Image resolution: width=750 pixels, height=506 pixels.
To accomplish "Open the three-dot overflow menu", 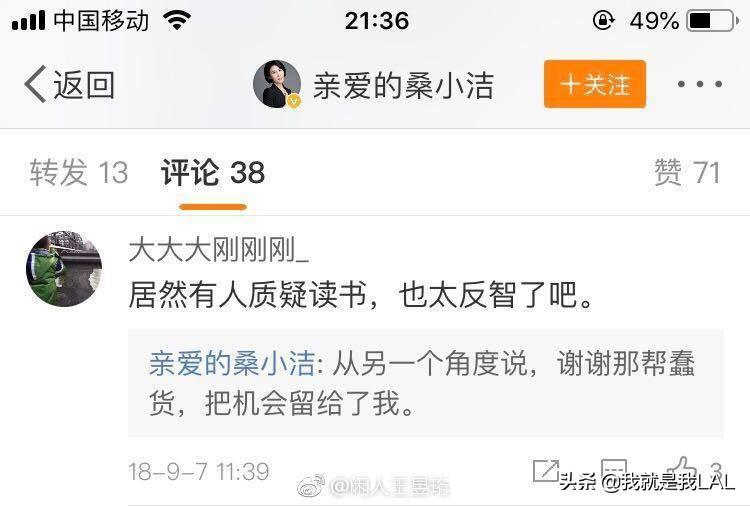I will coord(699,85).
